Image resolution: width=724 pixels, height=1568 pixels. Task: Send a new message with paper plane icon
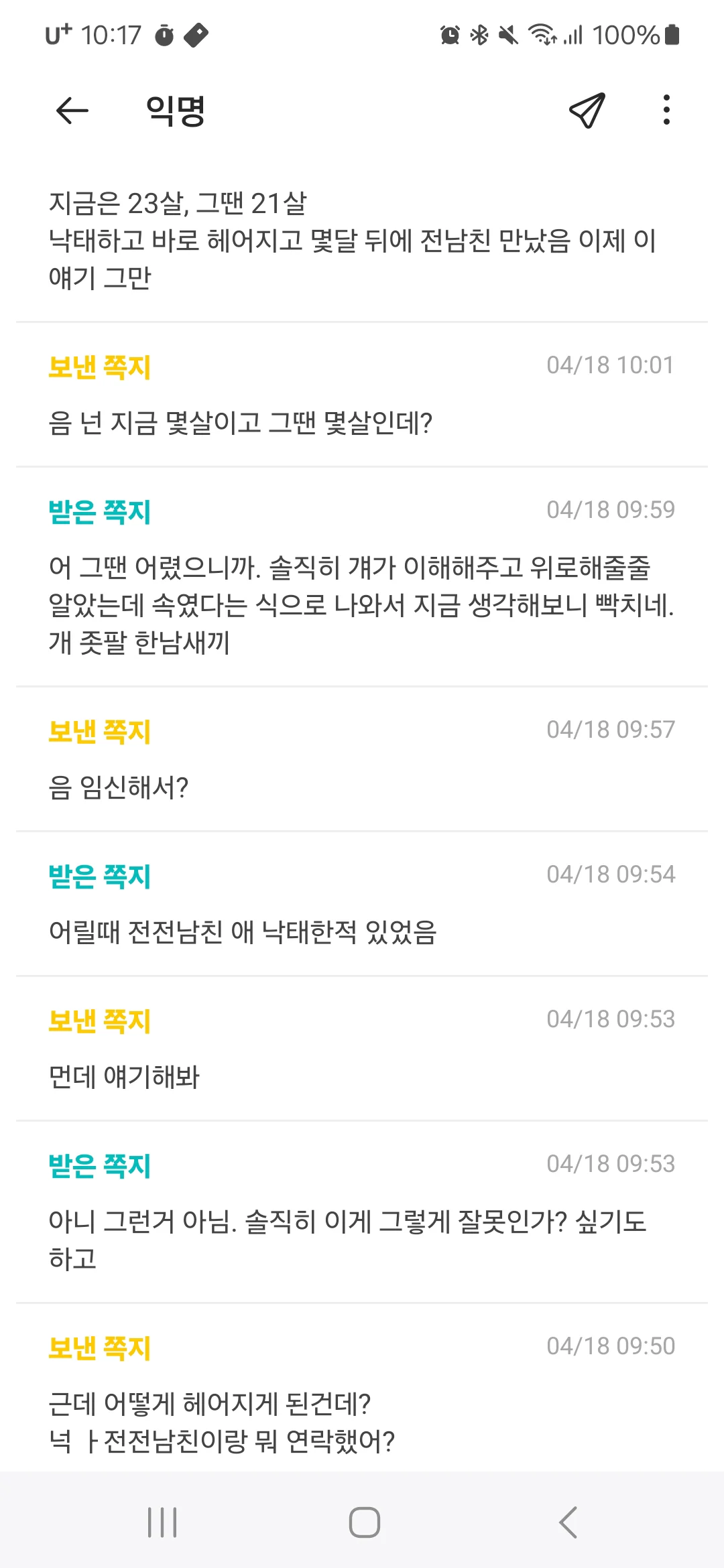(587, 111)
